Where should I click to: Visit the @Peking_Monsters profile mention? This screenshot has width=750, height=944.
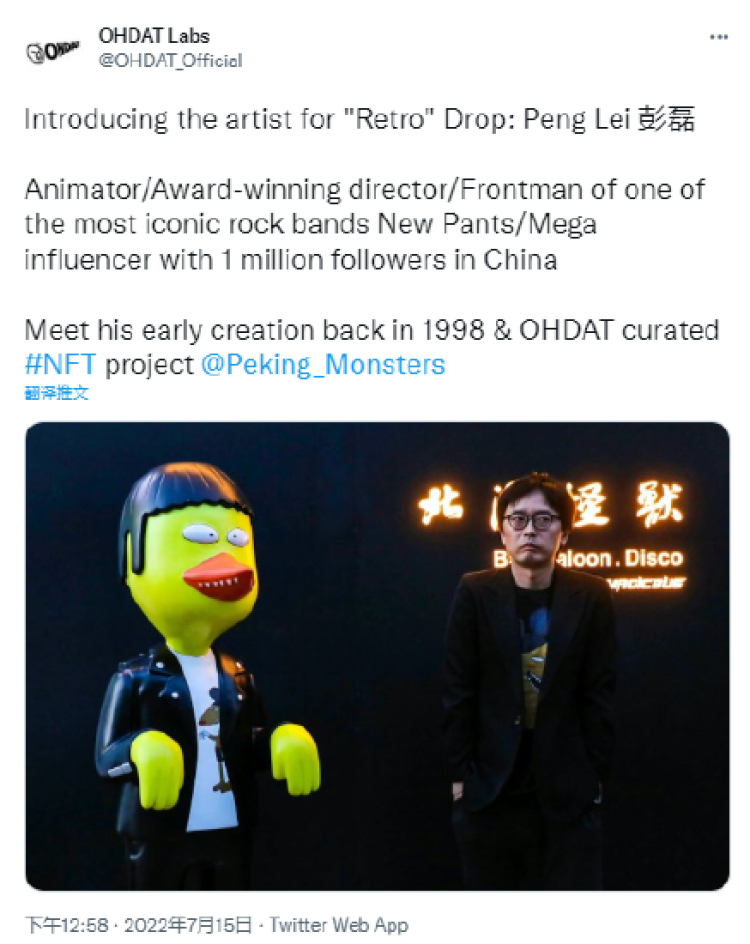(322, 364)
